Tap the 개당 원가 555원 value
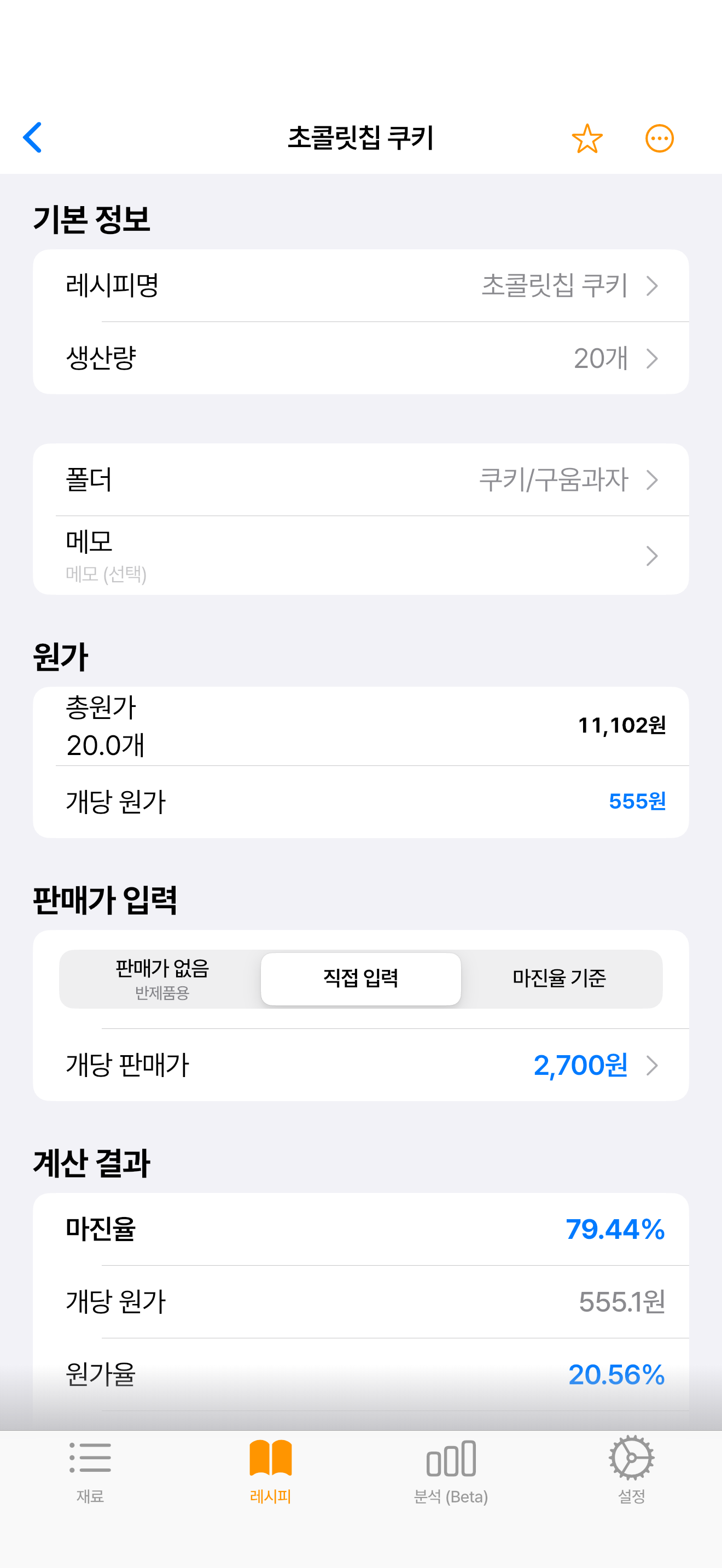Screen dimensions: 722x1568 pos(637,802)
